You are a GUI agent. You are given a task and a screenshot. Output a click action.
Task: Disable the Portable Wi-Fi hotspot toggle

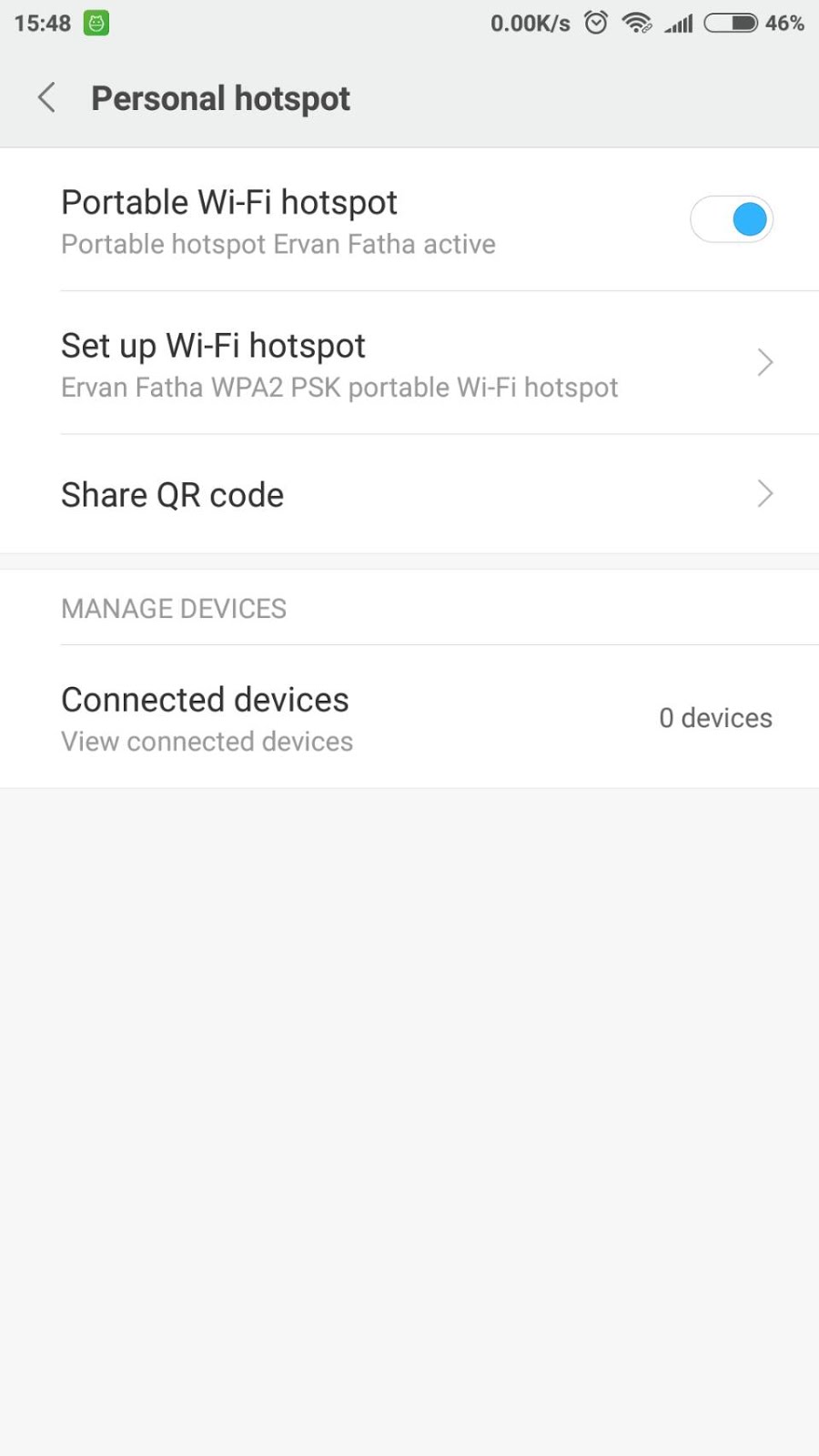732,218
